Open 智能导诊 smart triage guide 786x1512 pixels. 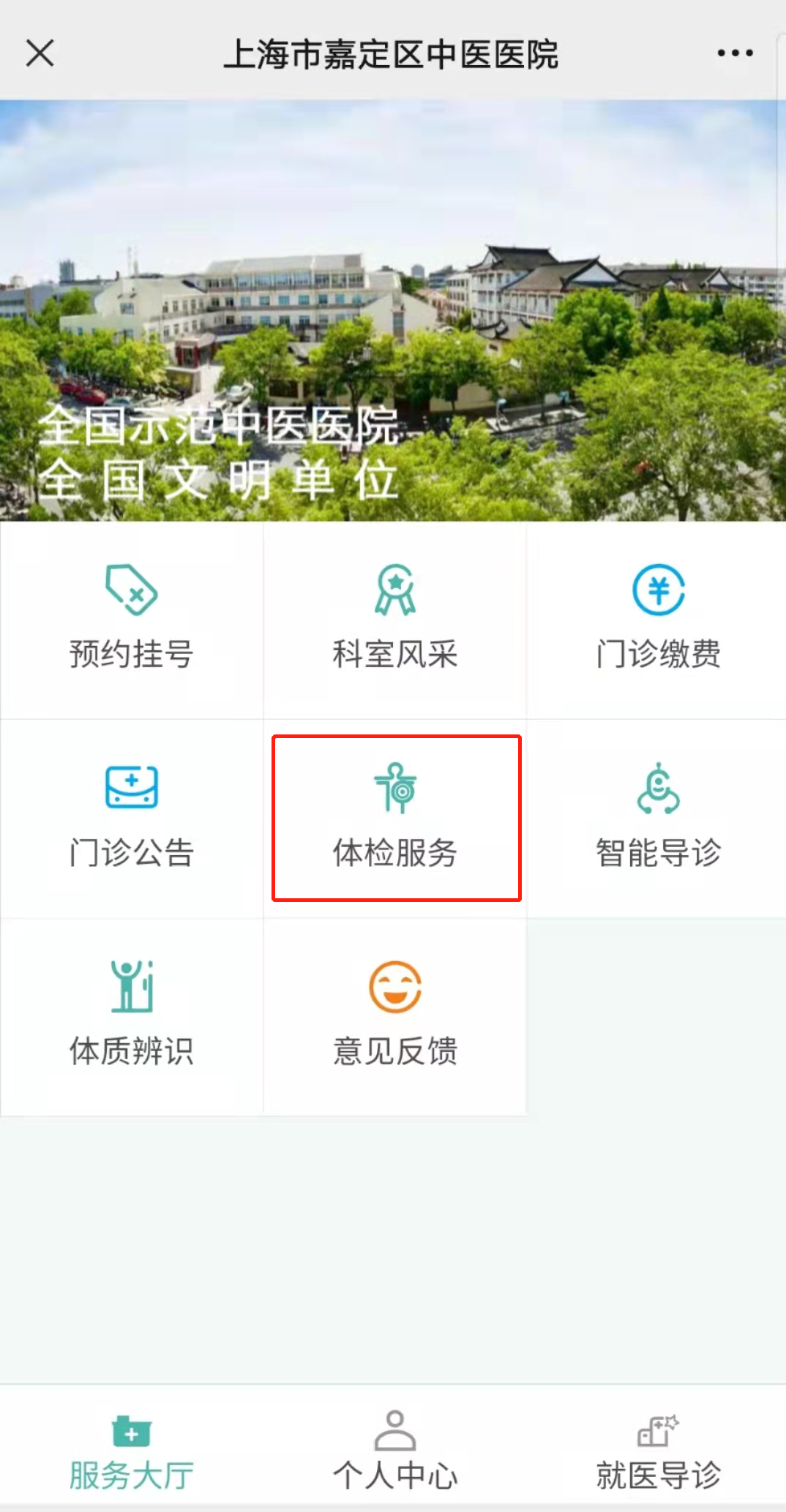point(658,818)
